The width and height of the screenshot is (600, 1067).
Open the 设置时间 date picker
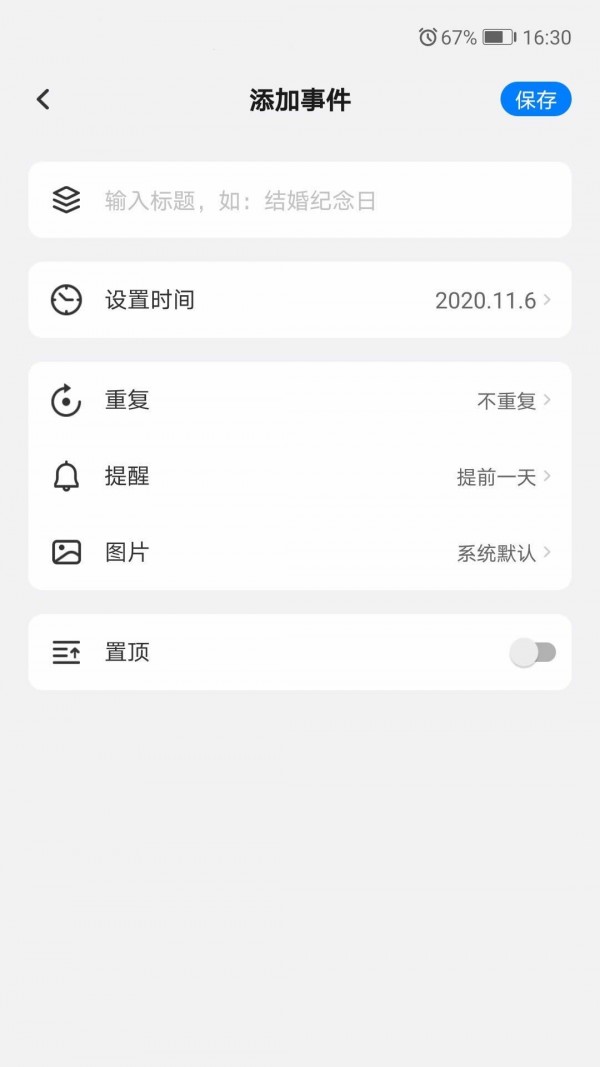(300, 300)
